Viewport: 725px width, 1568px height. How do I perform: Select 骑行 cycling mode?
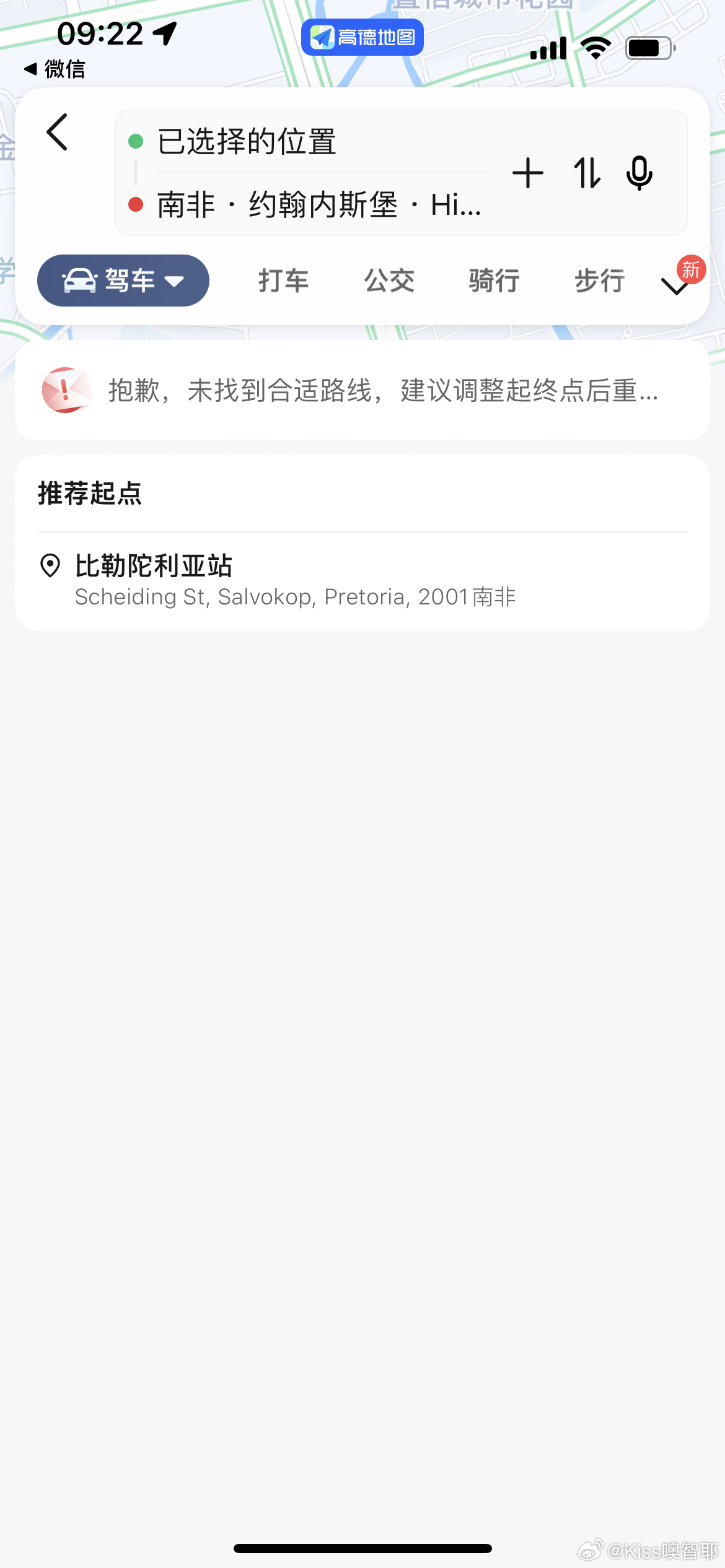pos(494,280)
